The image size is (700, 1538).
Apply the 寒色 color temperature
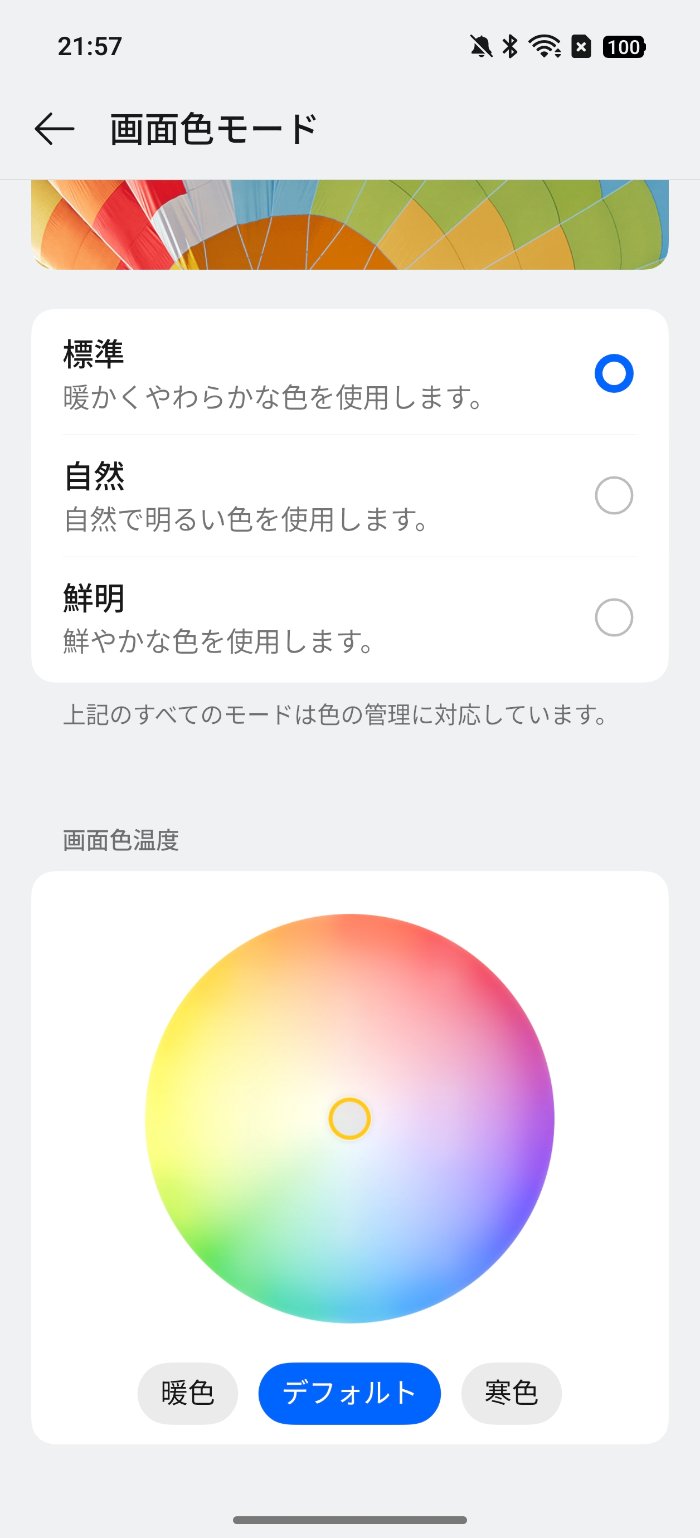(511, 1393)
